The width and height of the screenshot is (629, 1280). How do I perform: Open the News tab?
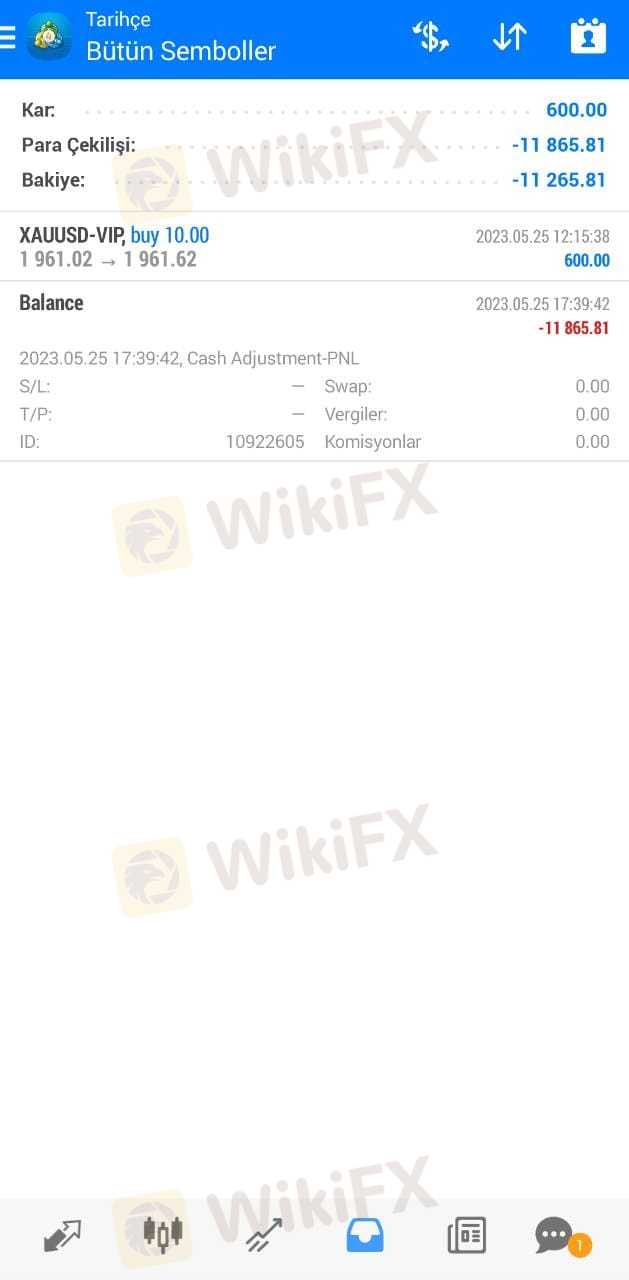466,1236
